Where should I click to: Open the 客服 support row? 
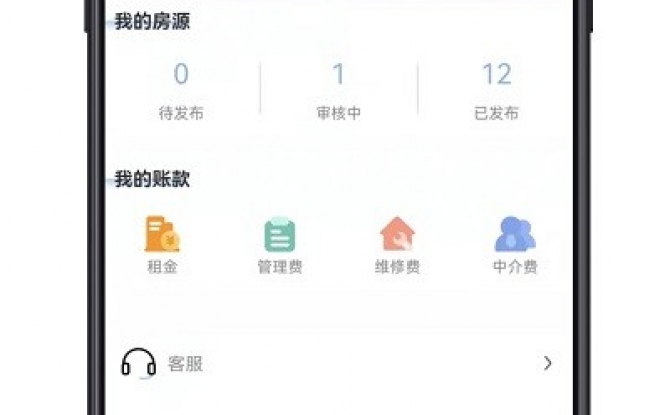(x=336, y=363)
